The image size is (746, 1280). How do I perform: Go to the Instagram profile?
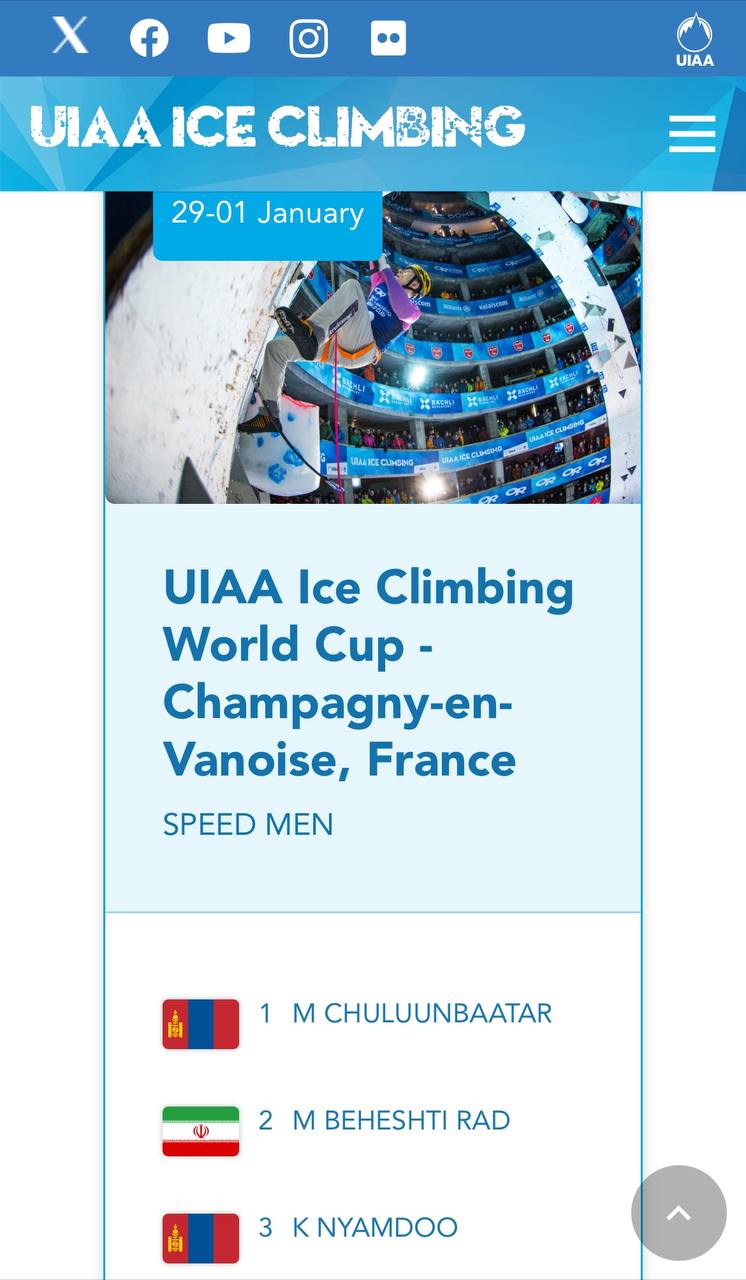(309, 38)
